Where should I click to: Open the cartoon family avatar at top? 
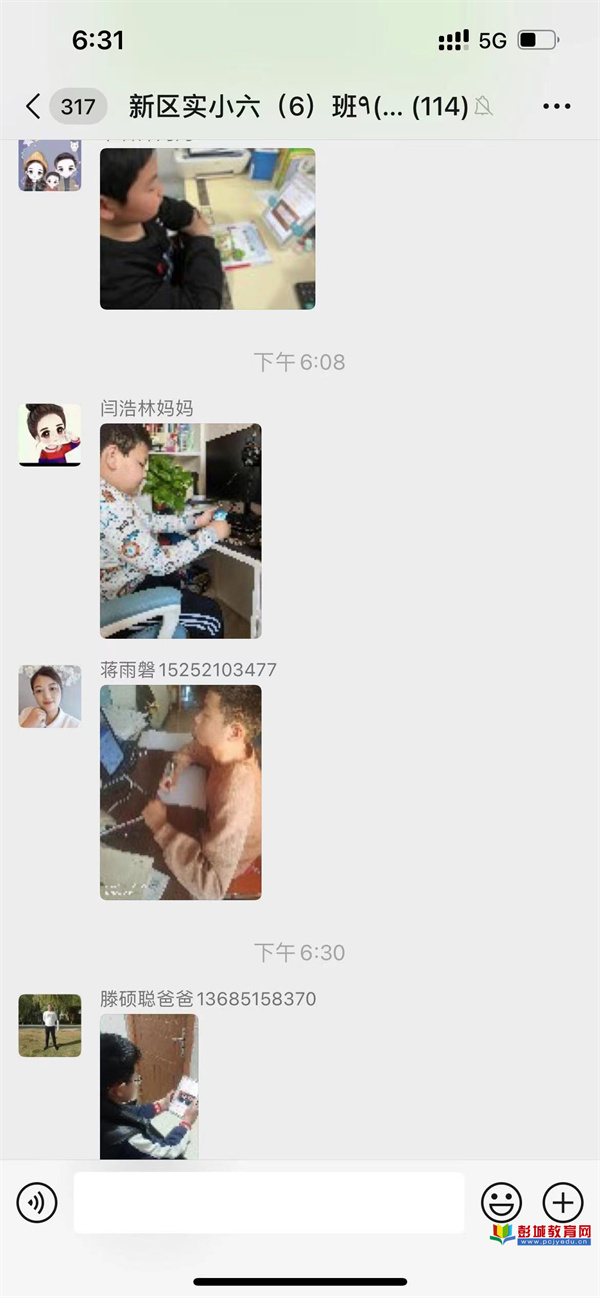coord(50,165)
